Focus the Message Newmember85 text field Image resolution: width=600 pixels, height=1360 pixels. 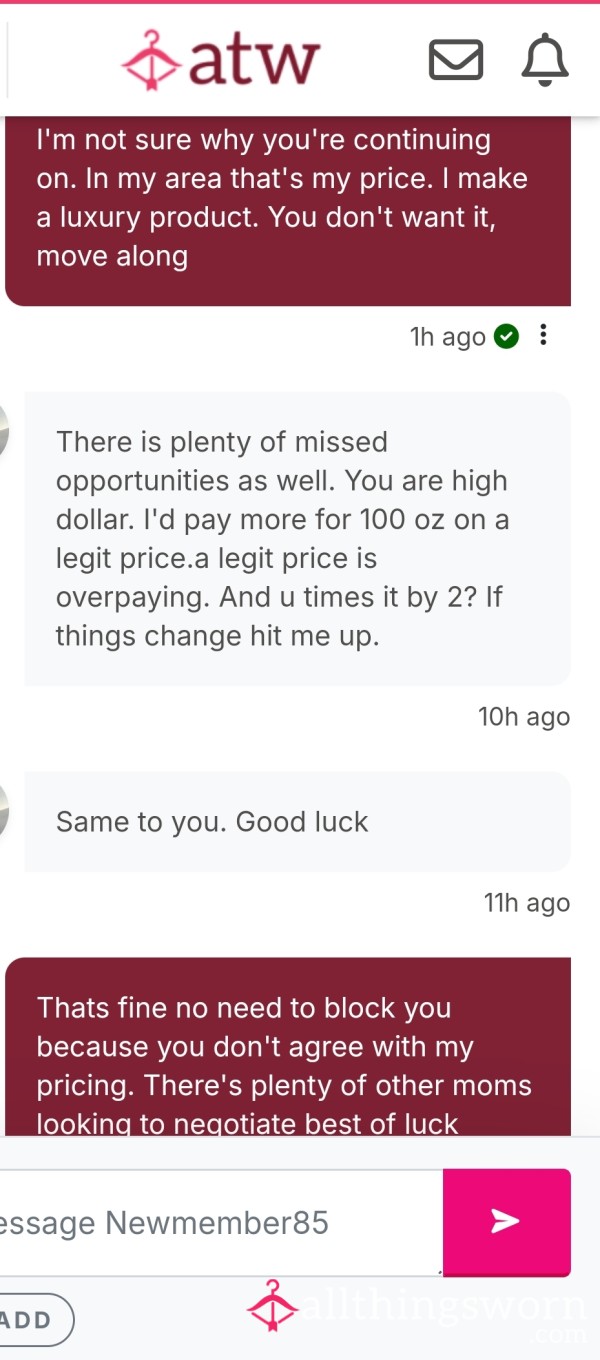[221, 1222]
